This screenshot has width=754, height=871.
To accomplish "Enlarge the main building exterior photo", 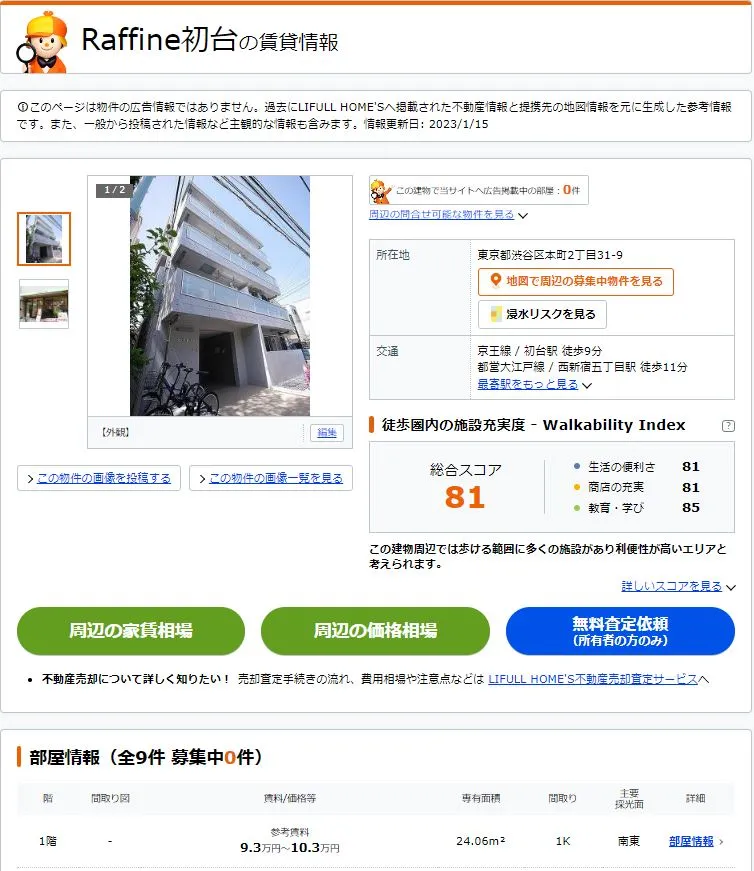I will pos(220,296).
